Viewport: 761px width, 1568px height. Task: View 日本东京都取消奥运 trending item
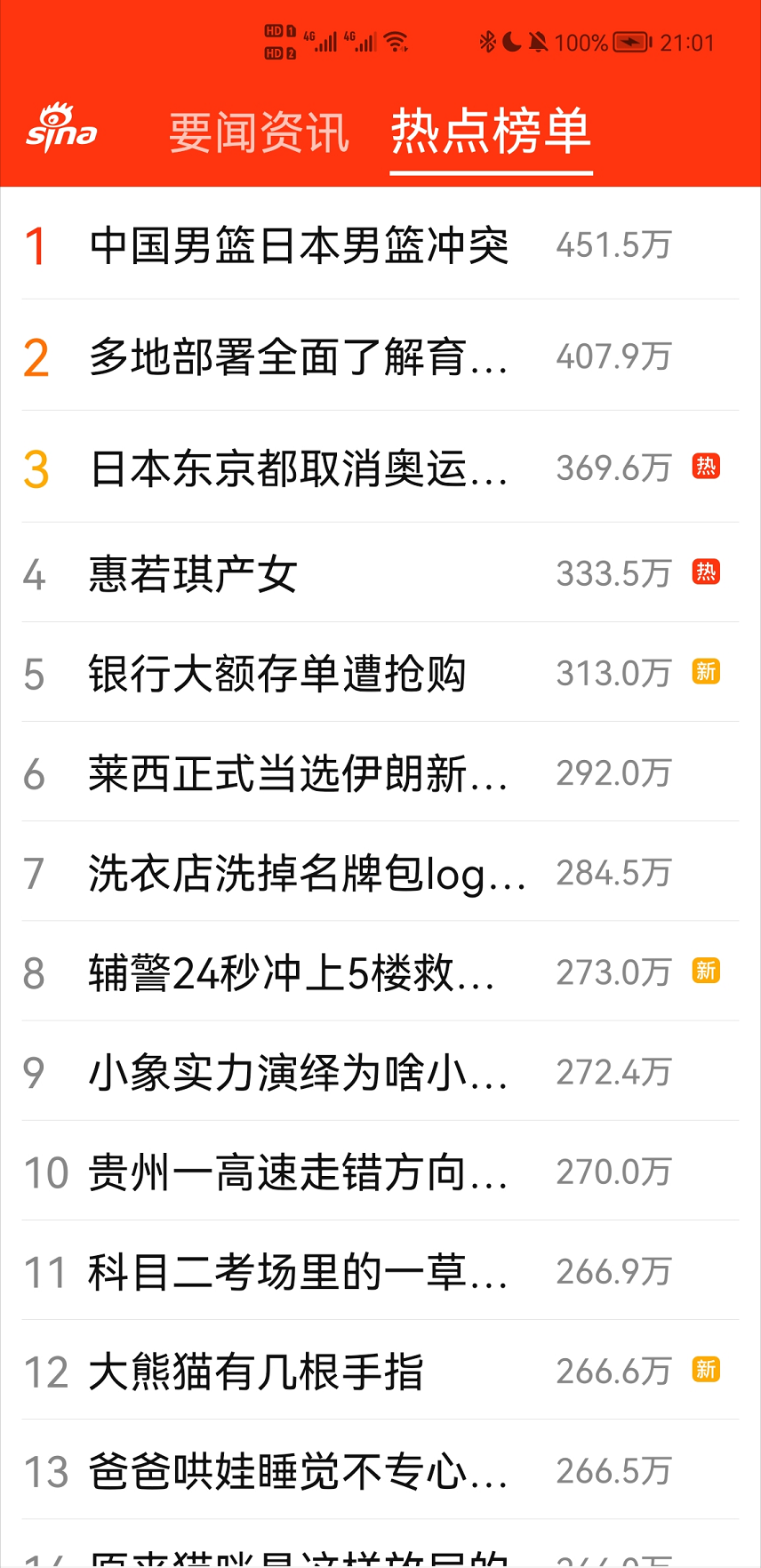pyautogui.click(x=299, y=468)
